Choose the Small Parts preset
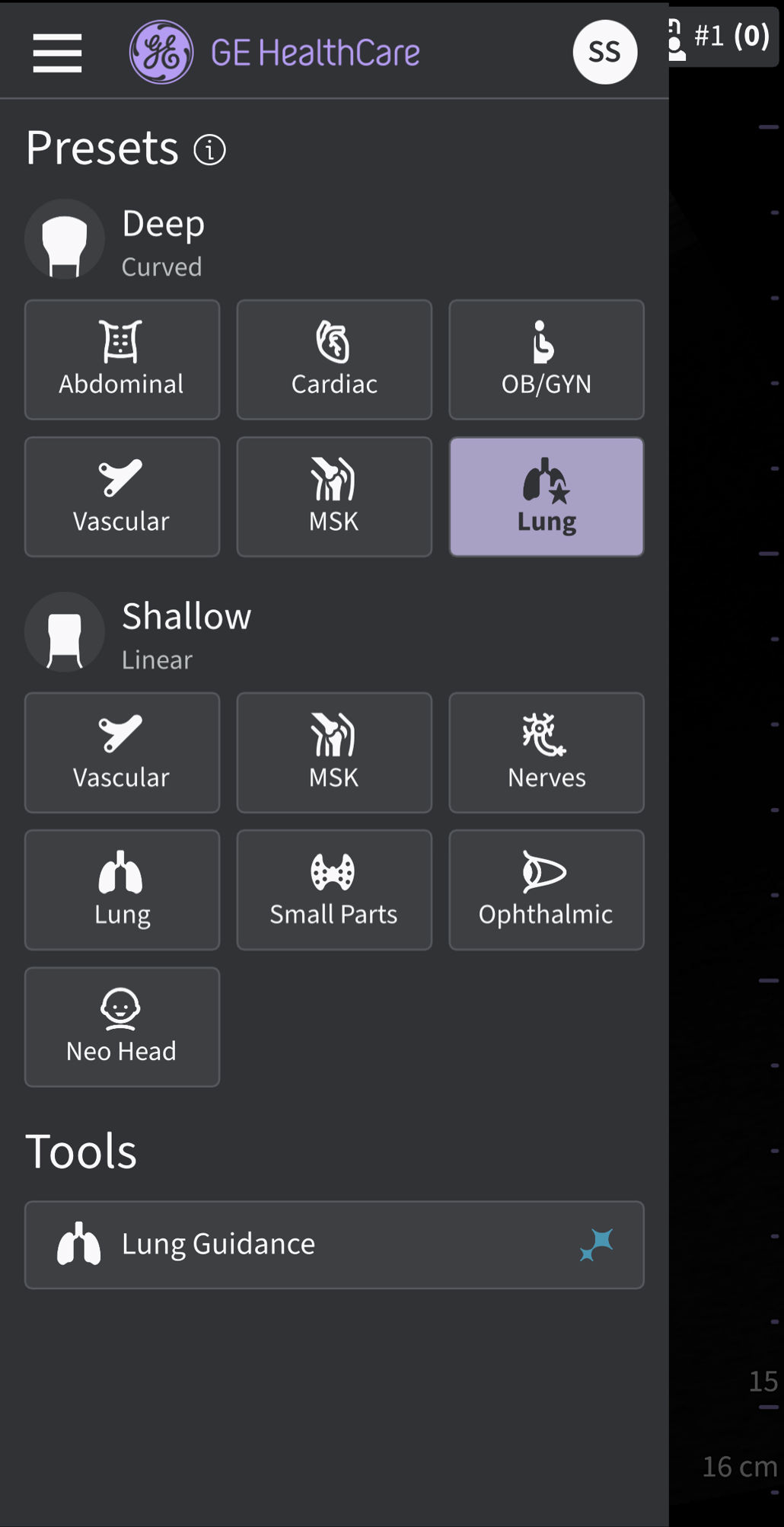Viewport: 784px width, 1527px height. (x=334, y=890)
